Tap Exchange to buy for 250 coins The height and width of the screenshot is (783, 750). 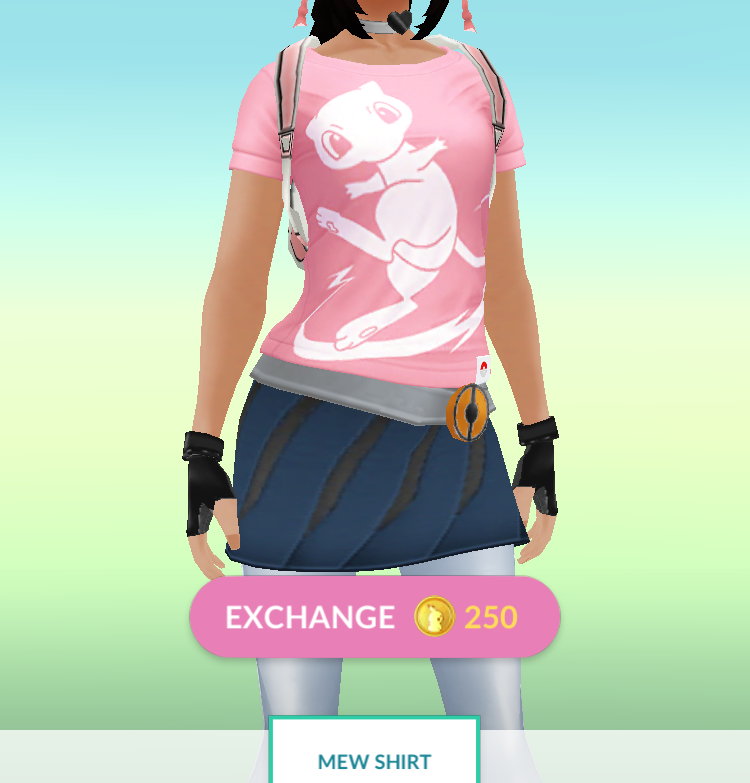374,617
